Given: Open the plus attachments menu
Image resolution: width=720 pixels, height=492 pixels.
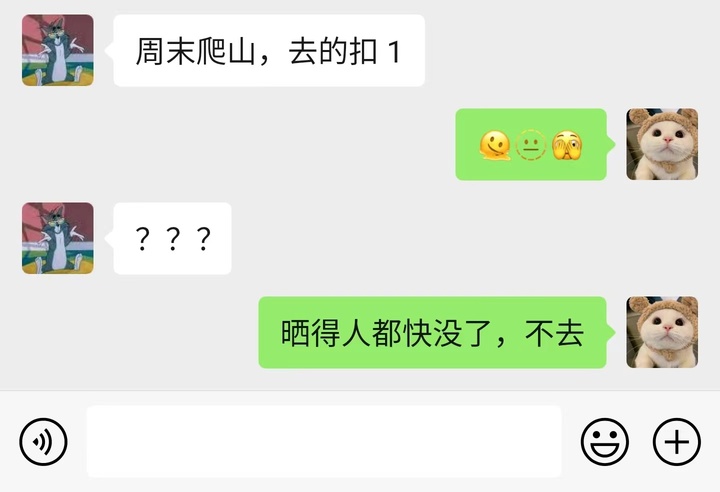Looking at the screenshot, I should (676, 441).
